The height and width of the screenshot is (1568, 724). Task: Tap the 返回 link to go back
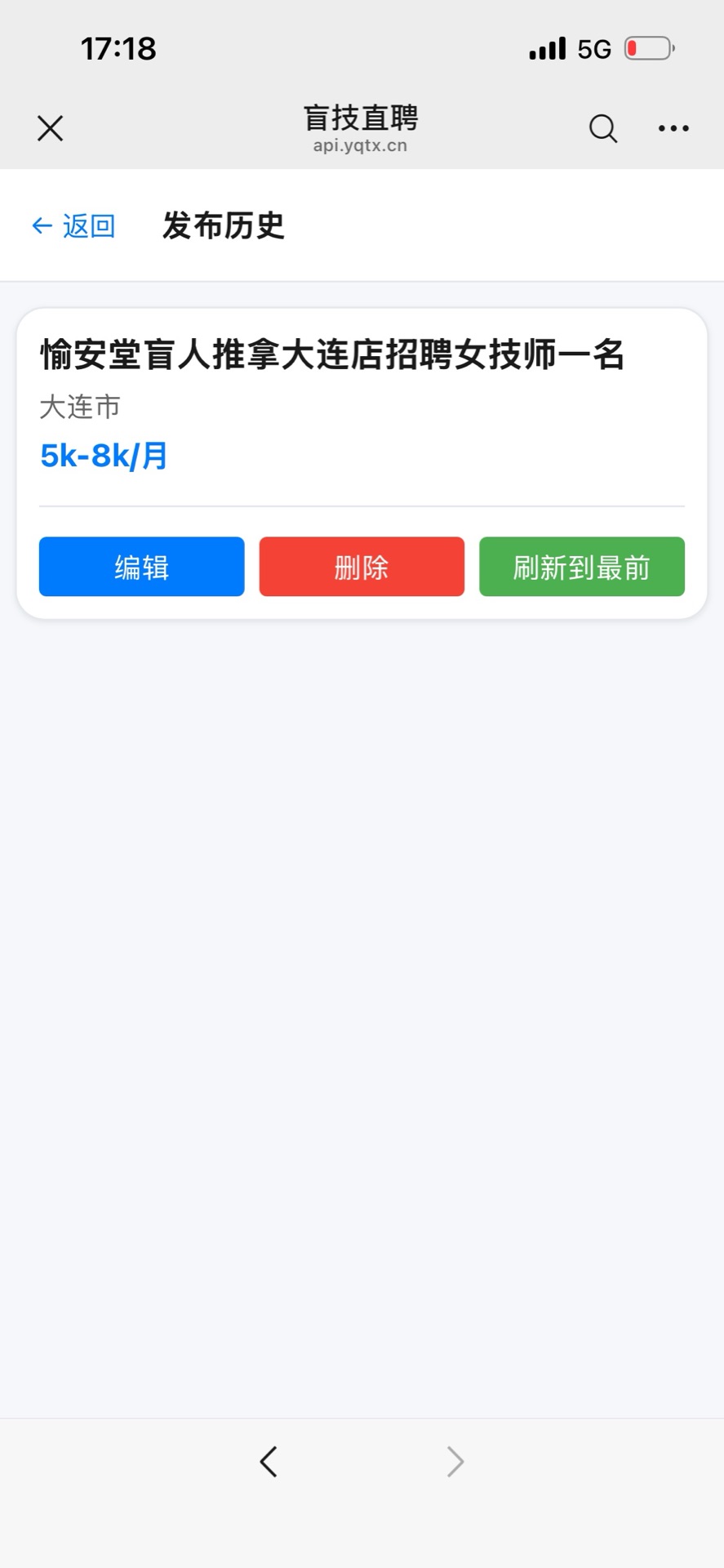87,226
